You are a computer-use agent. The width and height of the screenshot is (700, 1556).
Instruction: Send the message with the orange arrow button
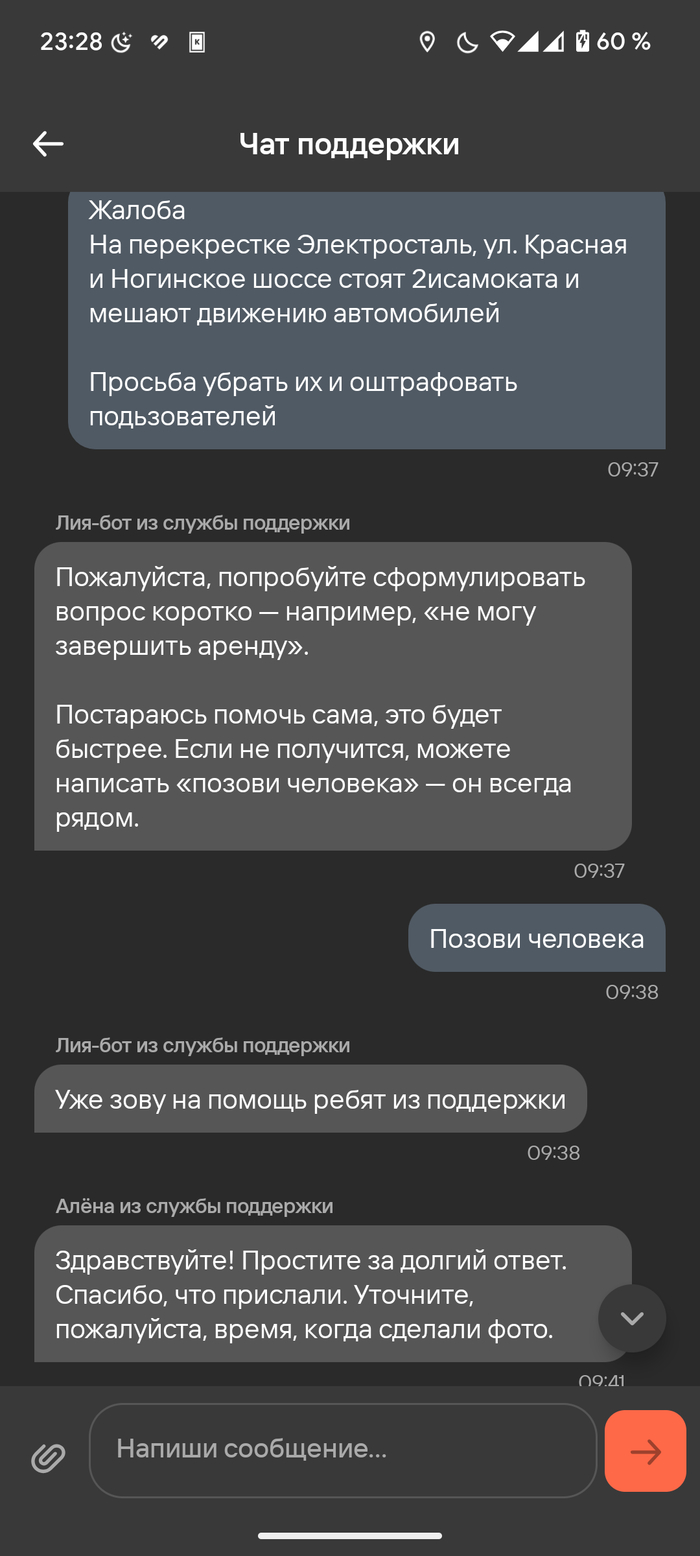pyautogui.click(x=645, y=1451)
